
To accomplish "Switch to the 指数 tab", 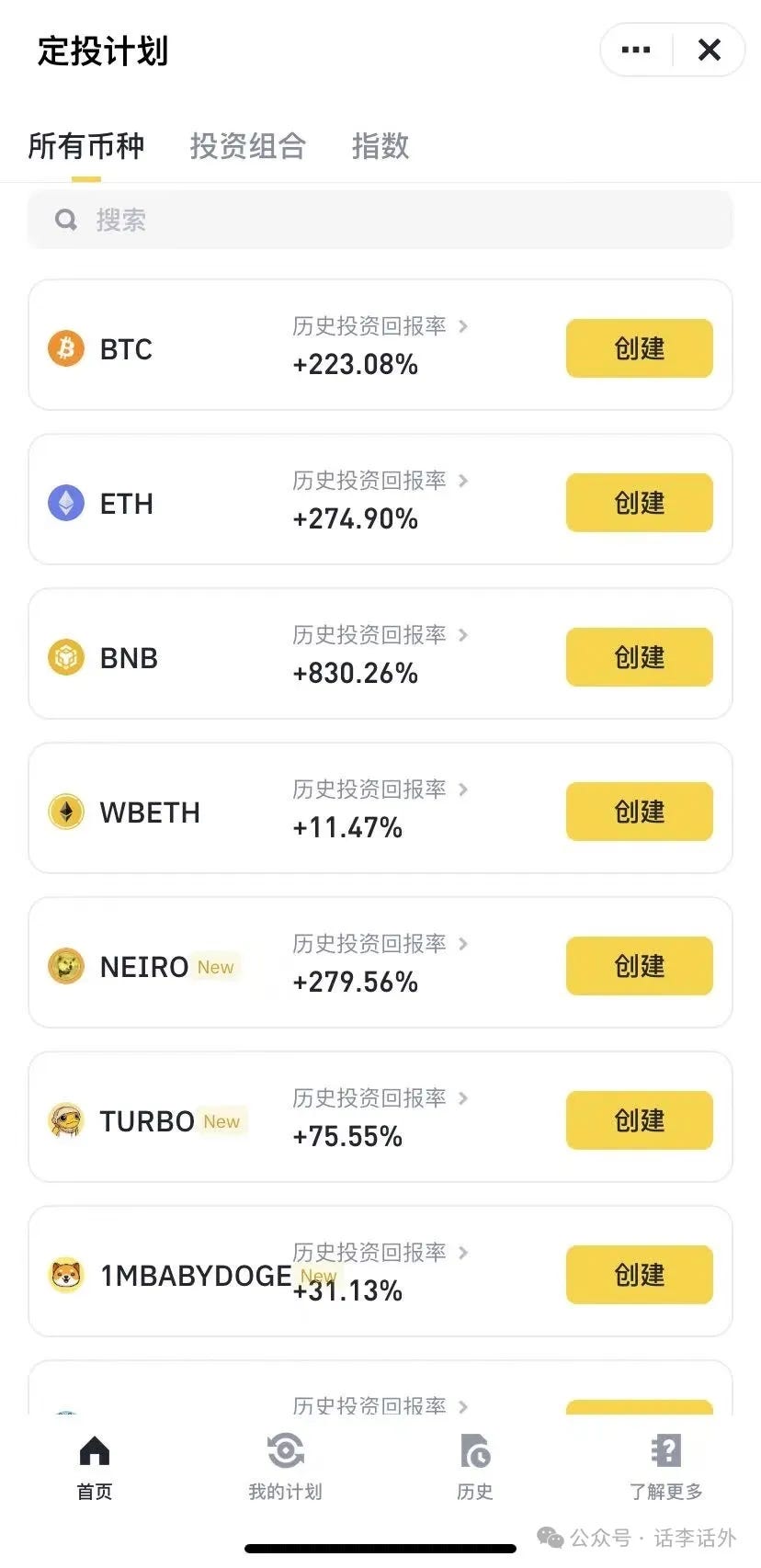I will (380, 147).
